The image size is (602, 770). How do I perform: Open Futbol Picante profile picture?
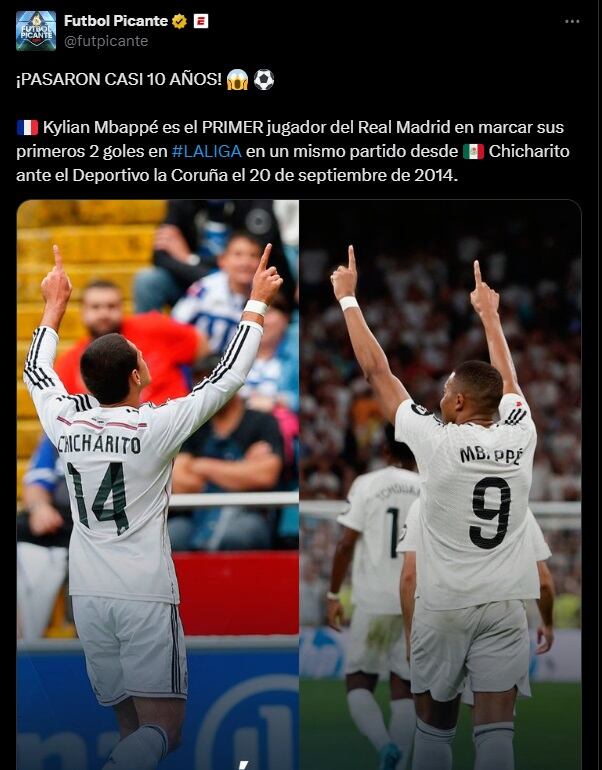point(36,30)
